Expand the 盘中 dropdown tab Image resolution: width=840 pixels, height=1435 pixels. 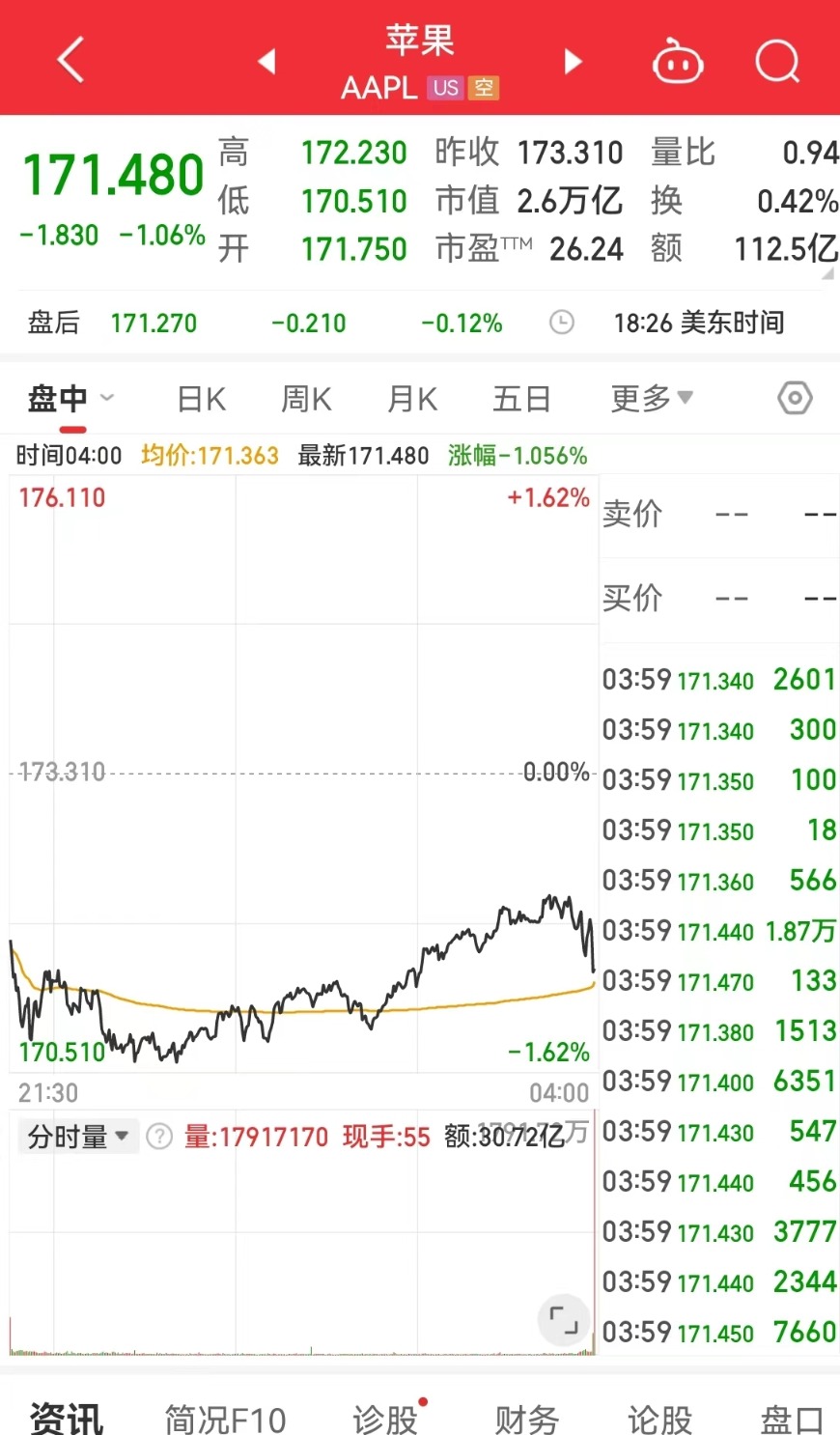point(71,399)
